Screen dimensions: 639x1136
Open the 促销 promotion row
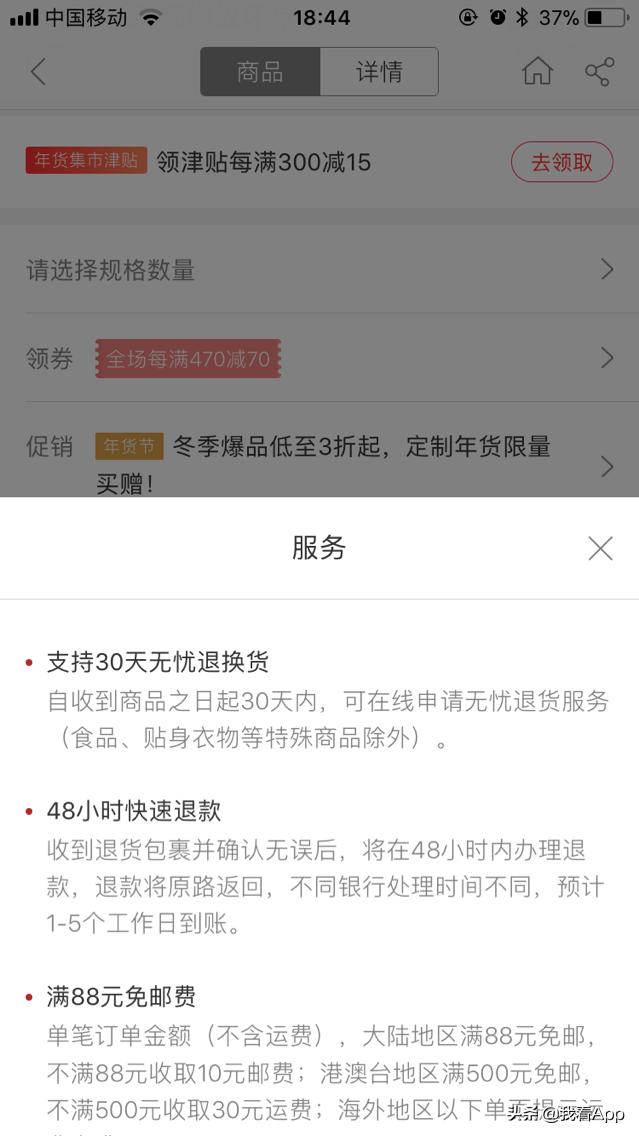coord(320,451)
